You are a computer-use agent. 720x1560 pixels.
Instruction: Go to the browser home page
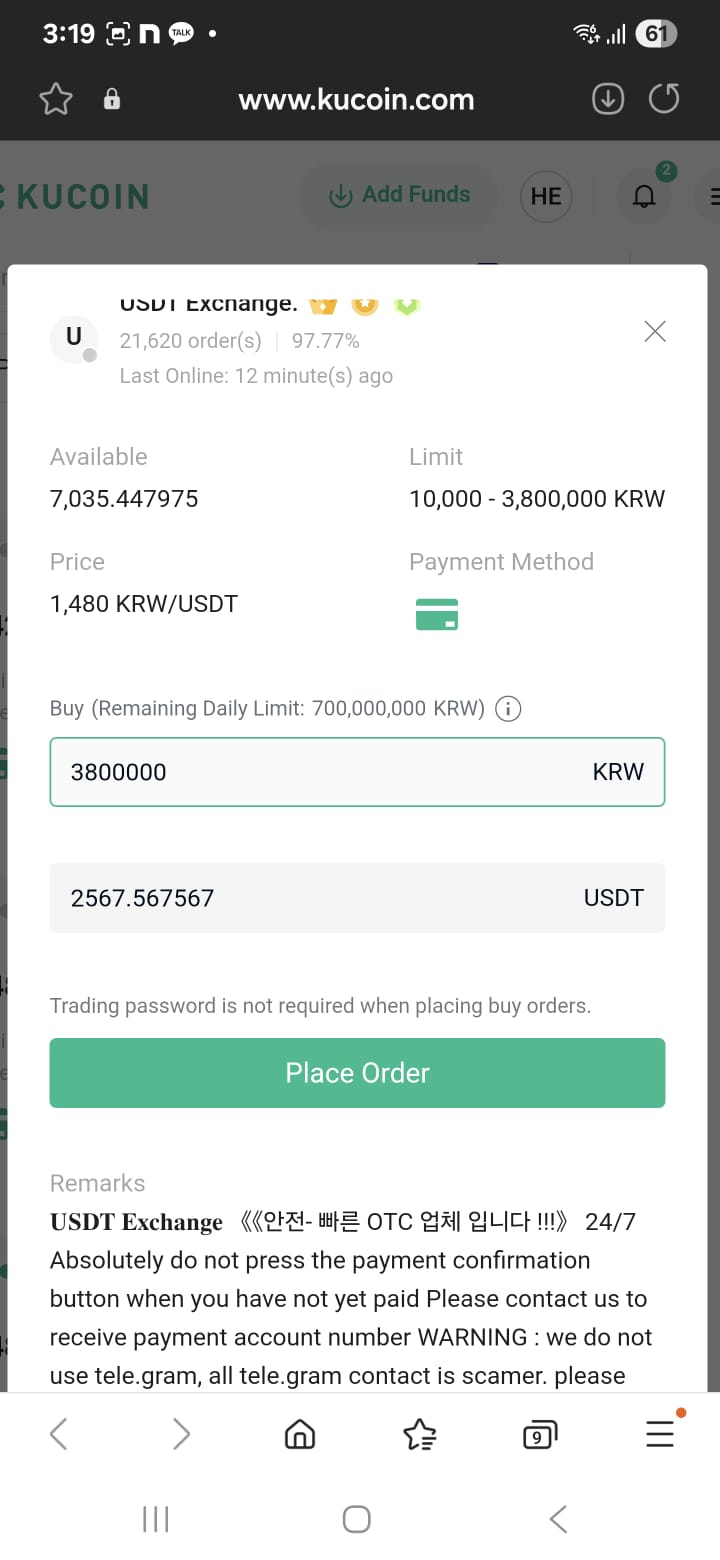[300, 1435]
